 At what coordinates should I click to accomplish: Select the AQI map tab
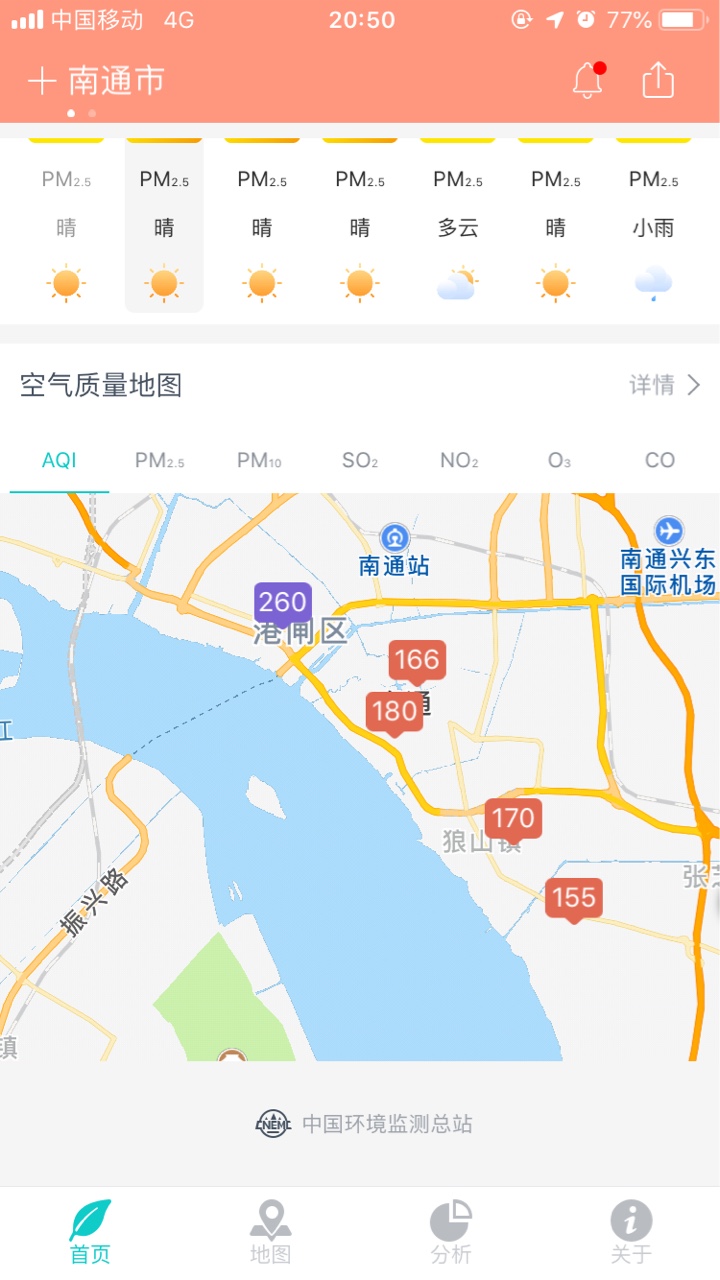click(x=59, y=461)
